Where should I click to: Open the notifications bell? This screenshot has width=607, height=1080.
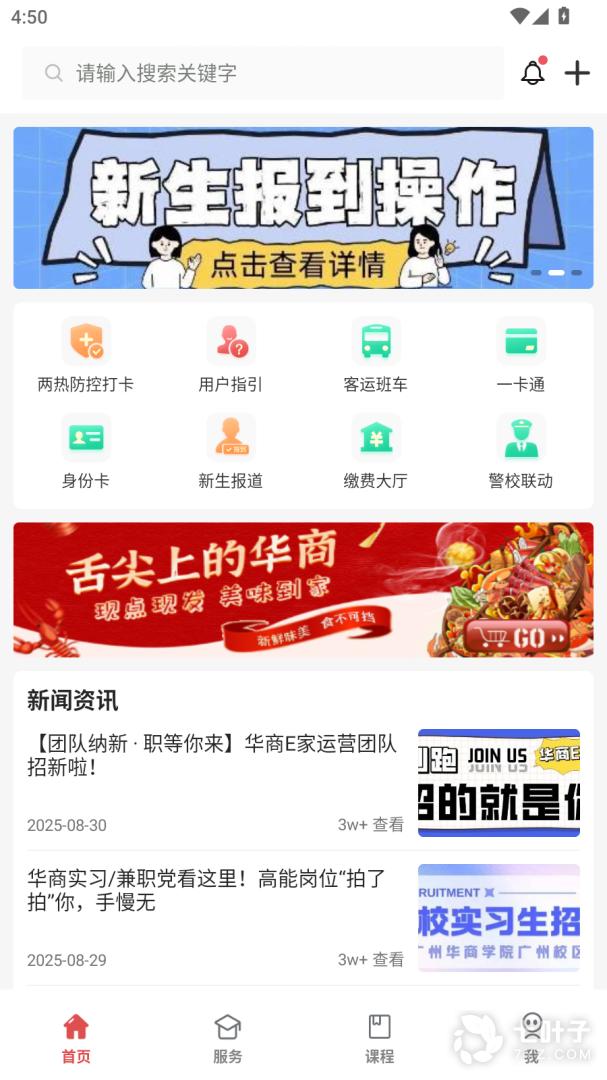(533, 73)
